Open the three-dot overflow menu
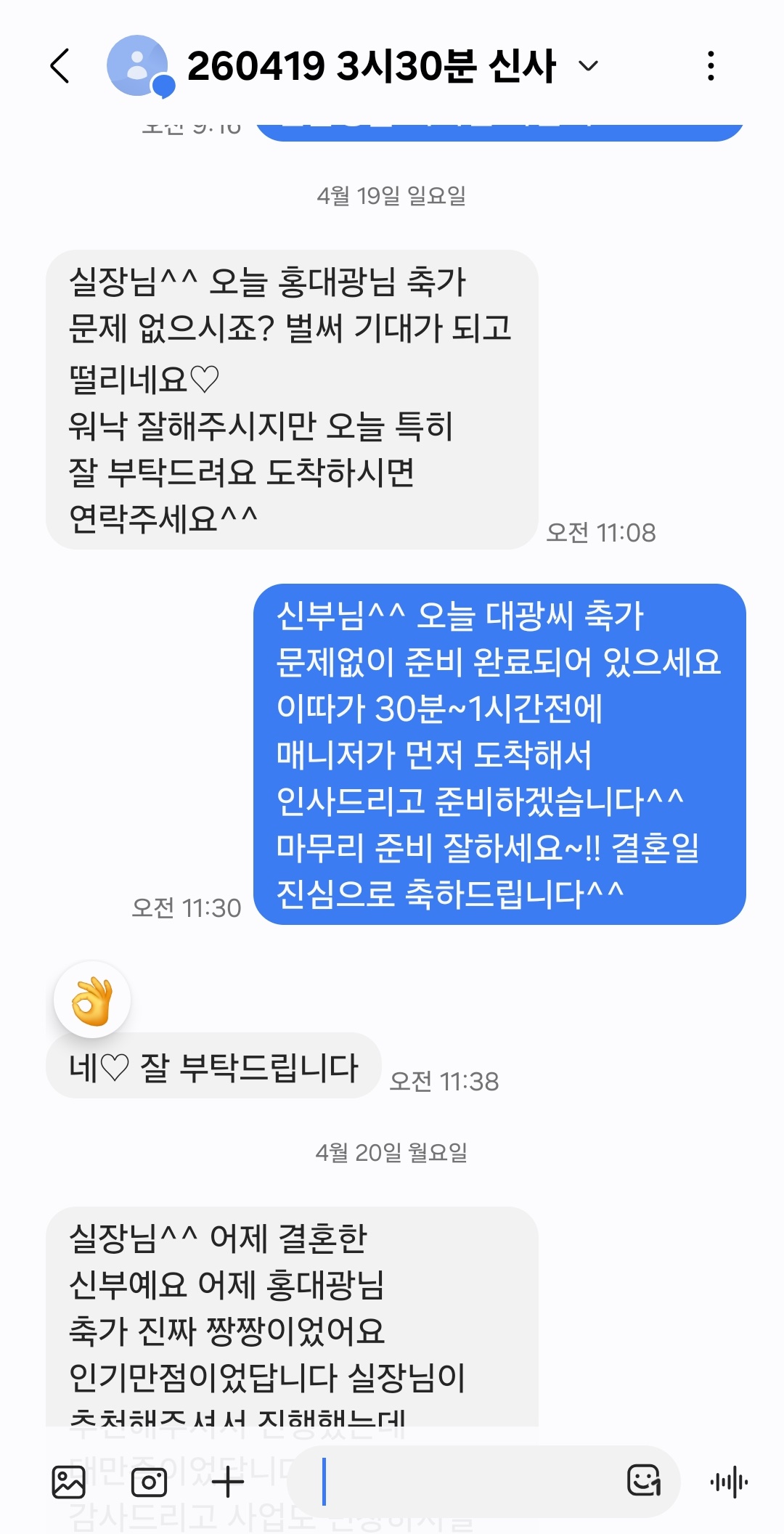Viewport: 784px width, 1534px height. pyautogui.click(x=711, y=66)
